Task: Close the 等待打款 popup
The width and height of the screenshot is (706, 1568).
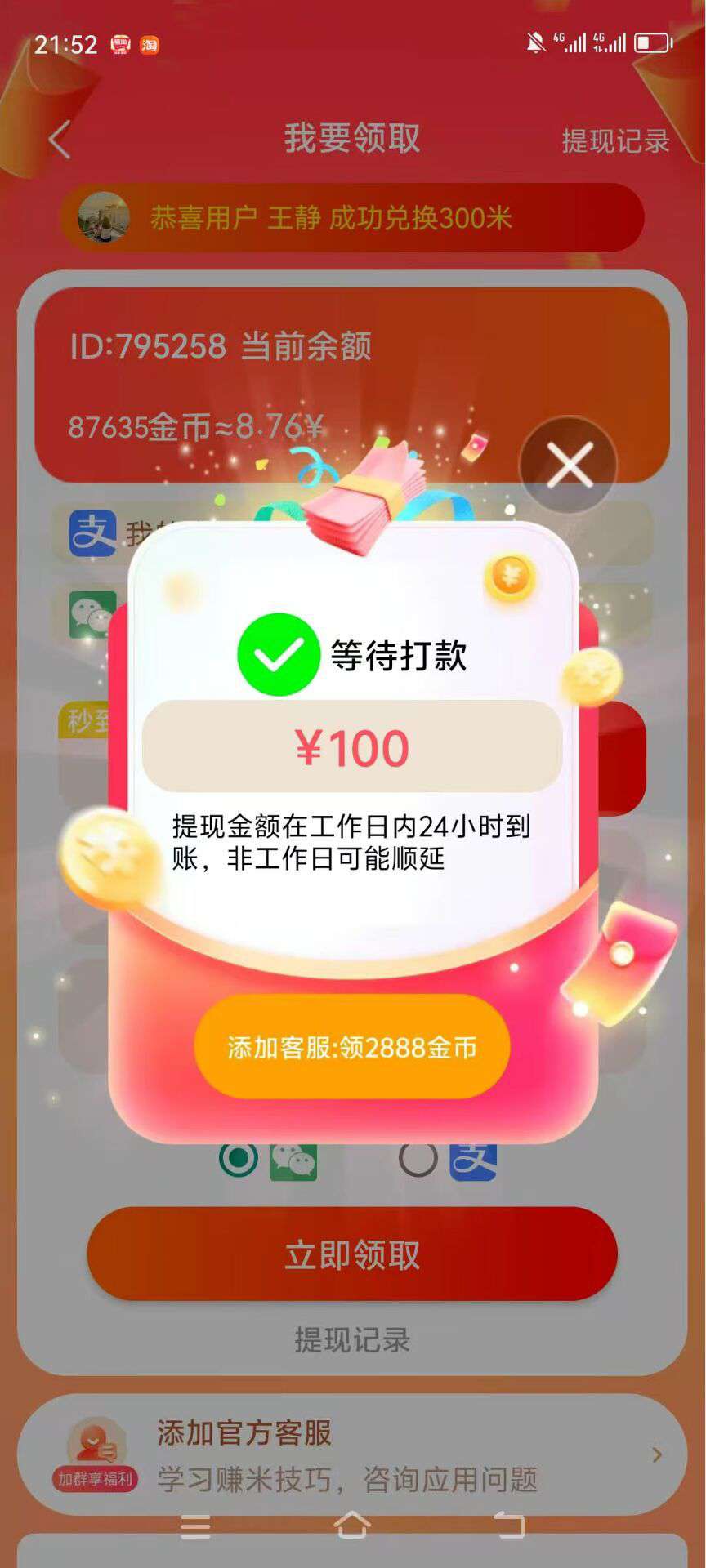Action: [x=569, y=465]
